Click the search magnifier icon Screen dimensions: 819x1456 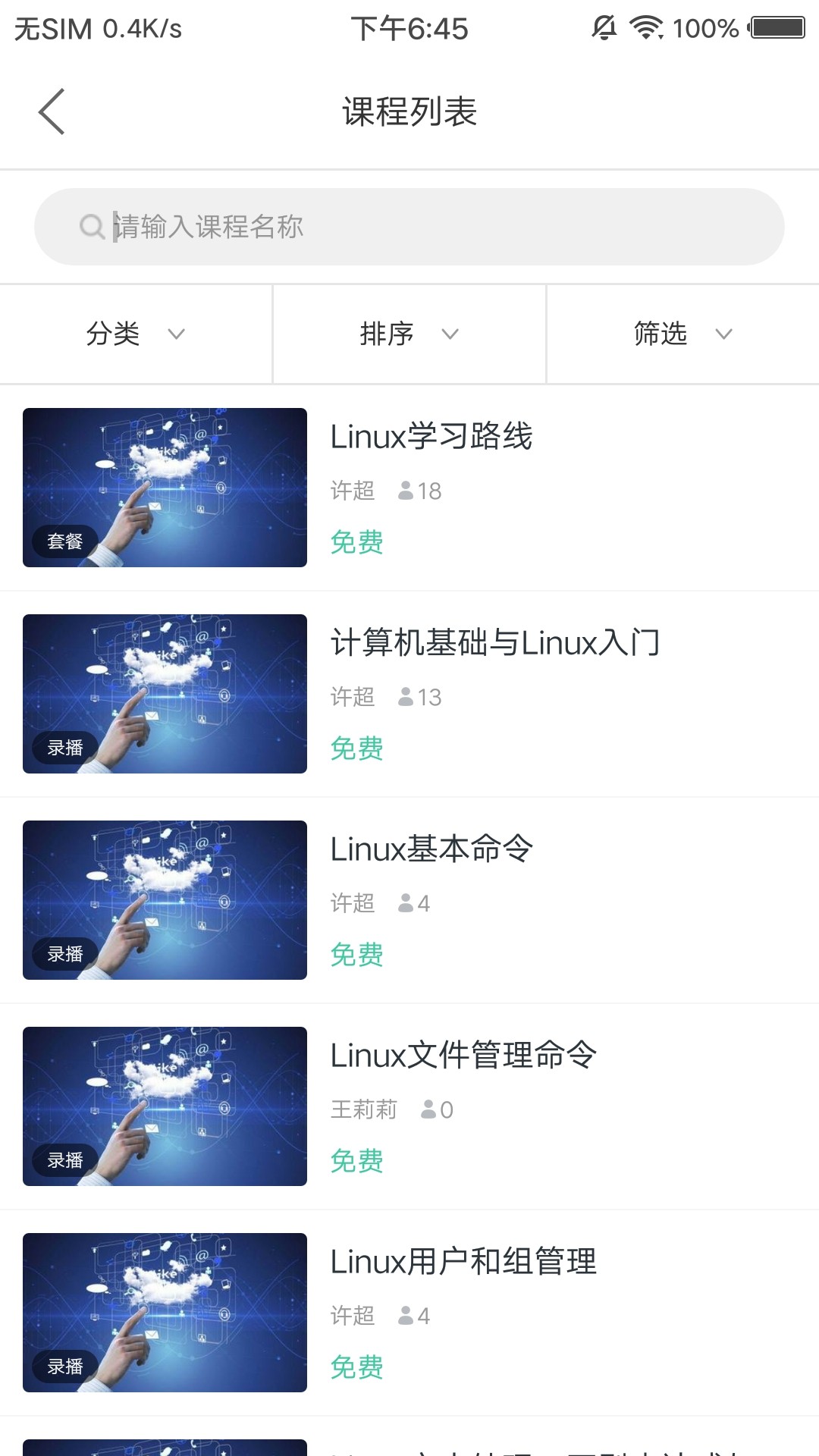91,226
